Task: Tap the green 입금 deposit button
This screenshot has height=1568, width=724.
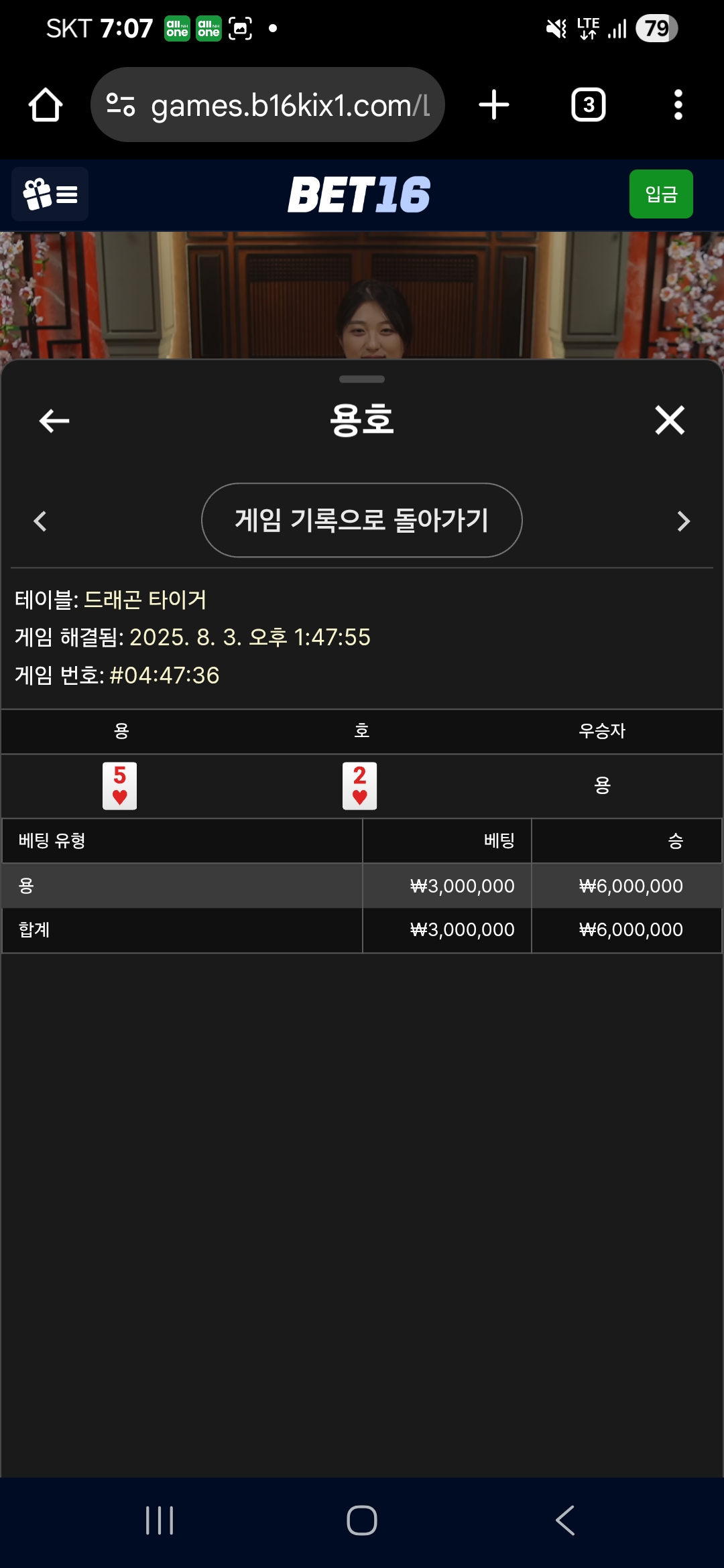Action: click(x=660, y=194)
